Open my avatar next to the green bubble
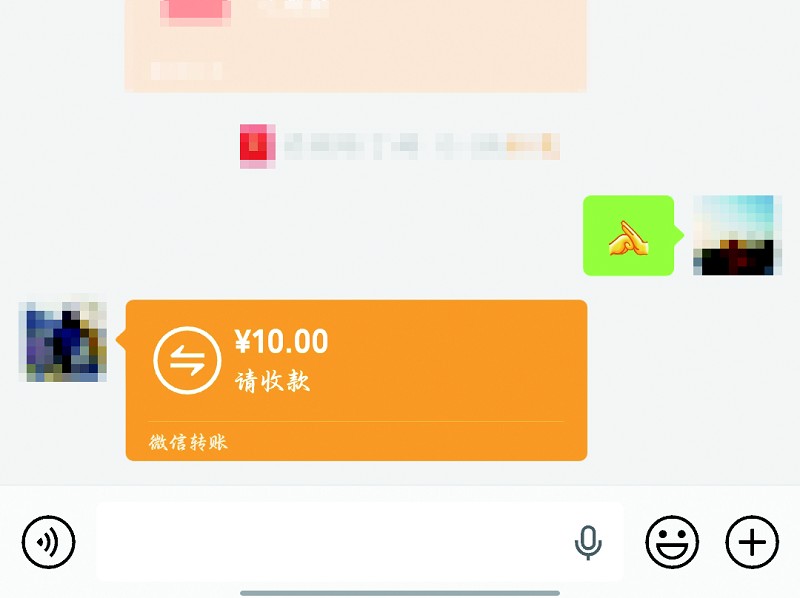 [x=732, y=235]
